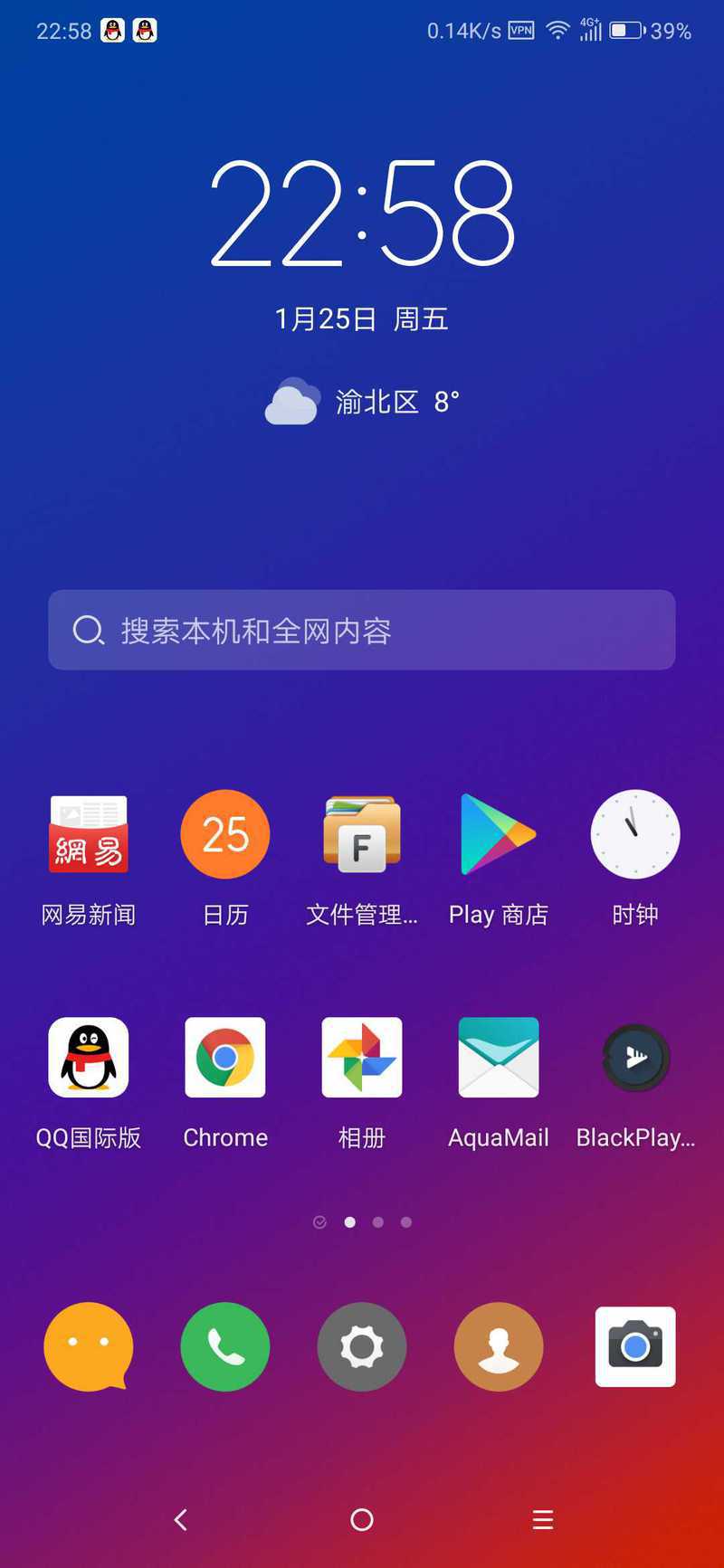Launch the Camera app in dock
Screen dimensions: 724x1568
tap(635, 1346)
